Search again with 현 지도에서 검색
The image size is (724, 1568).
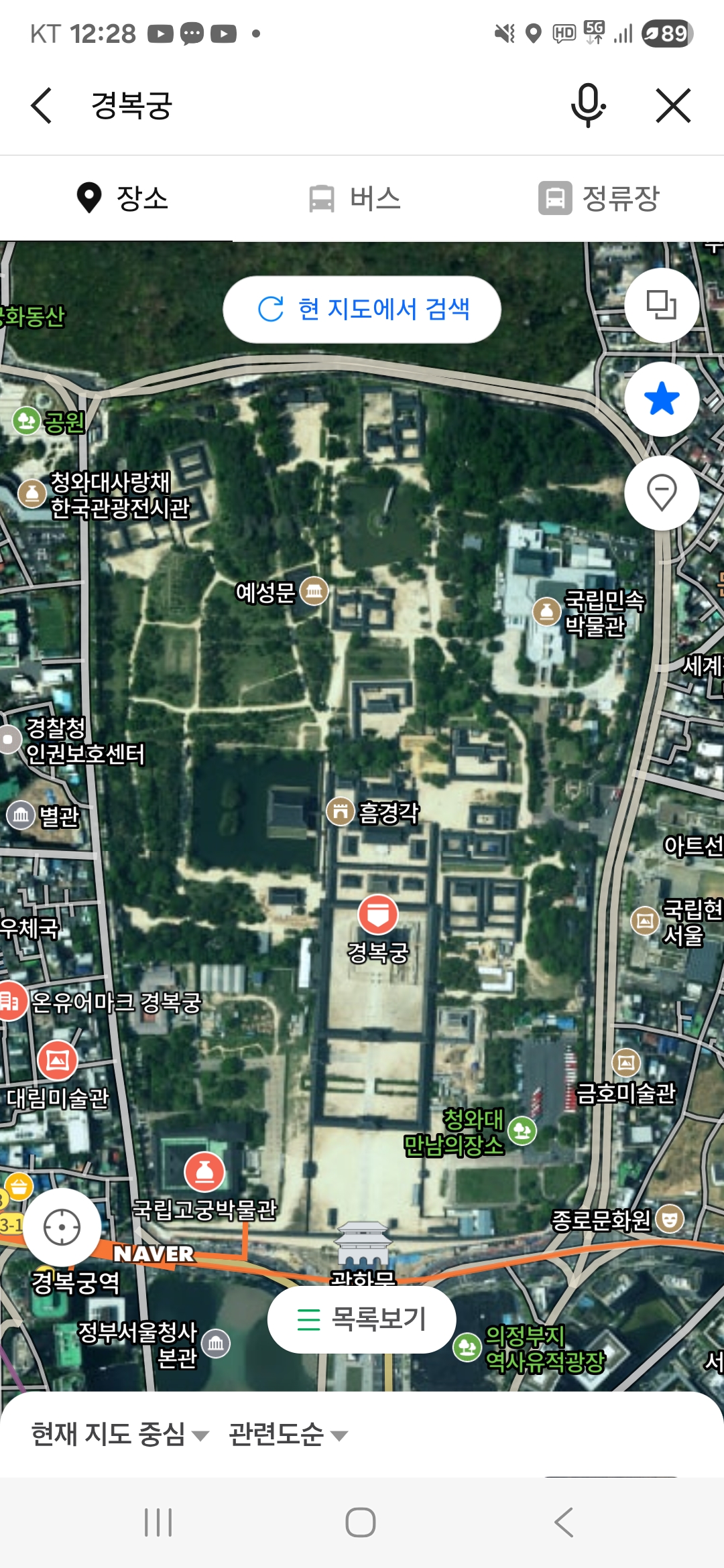point(362,310)
